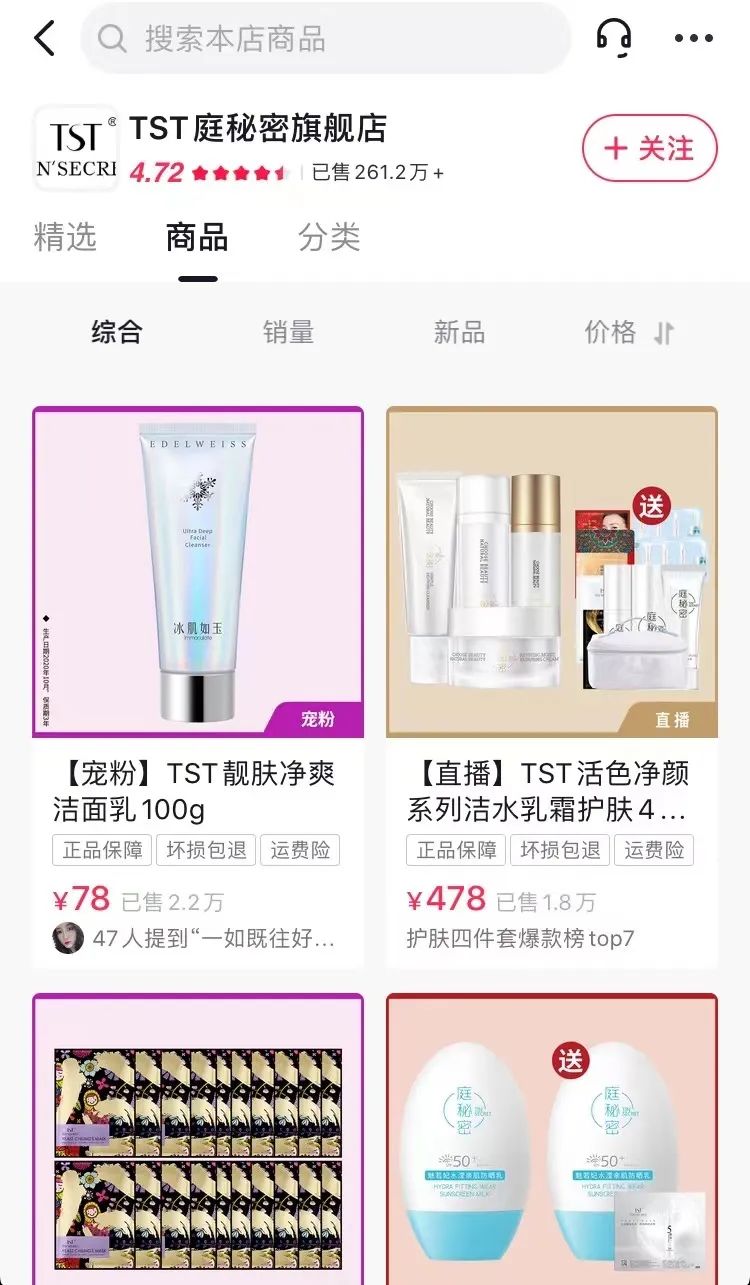The image size is (750, 1285).
Task: Sort products by 价格
Action: pyautogui.click(x=628, y=332)
